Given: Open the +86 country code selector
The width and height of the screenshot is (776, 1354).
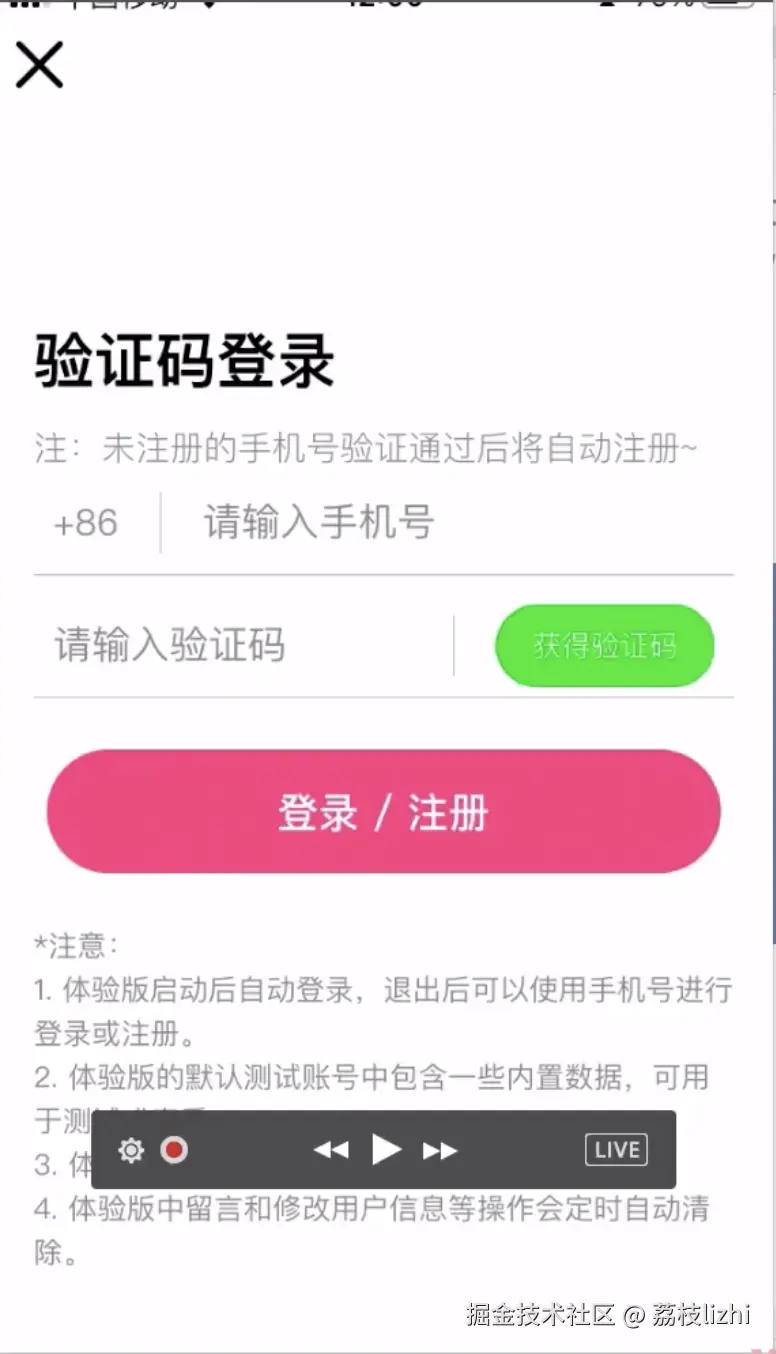Looking at the screenshot, I should (x=86, y=523).
